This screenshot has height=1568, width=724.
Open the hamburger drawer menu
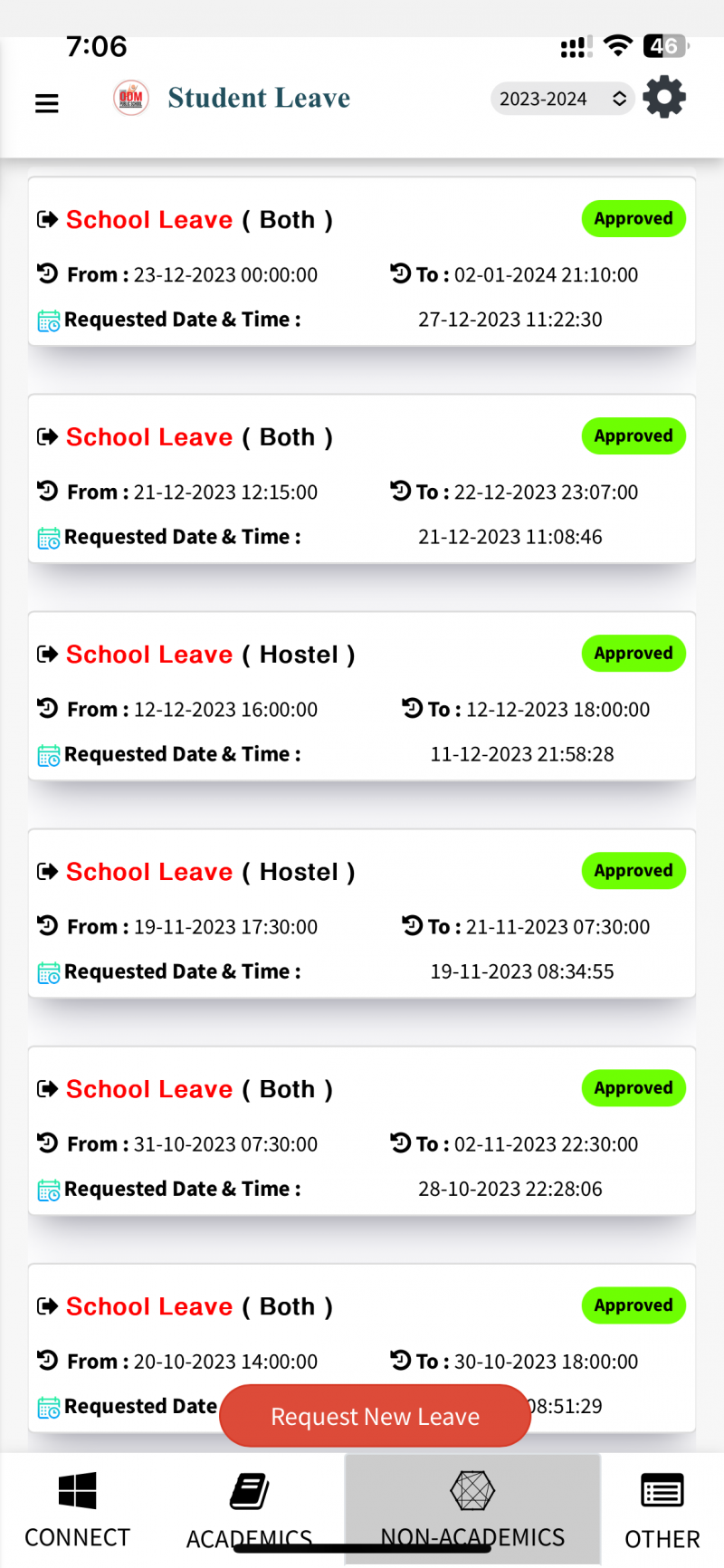pyautogui.click(x=47, y=103)
